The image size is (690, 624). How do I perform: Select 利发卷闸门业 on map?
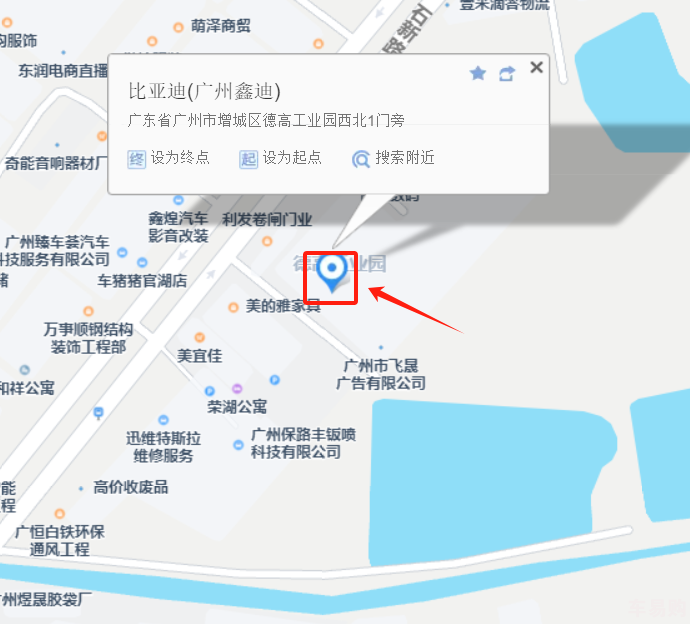tap(267, 220)
